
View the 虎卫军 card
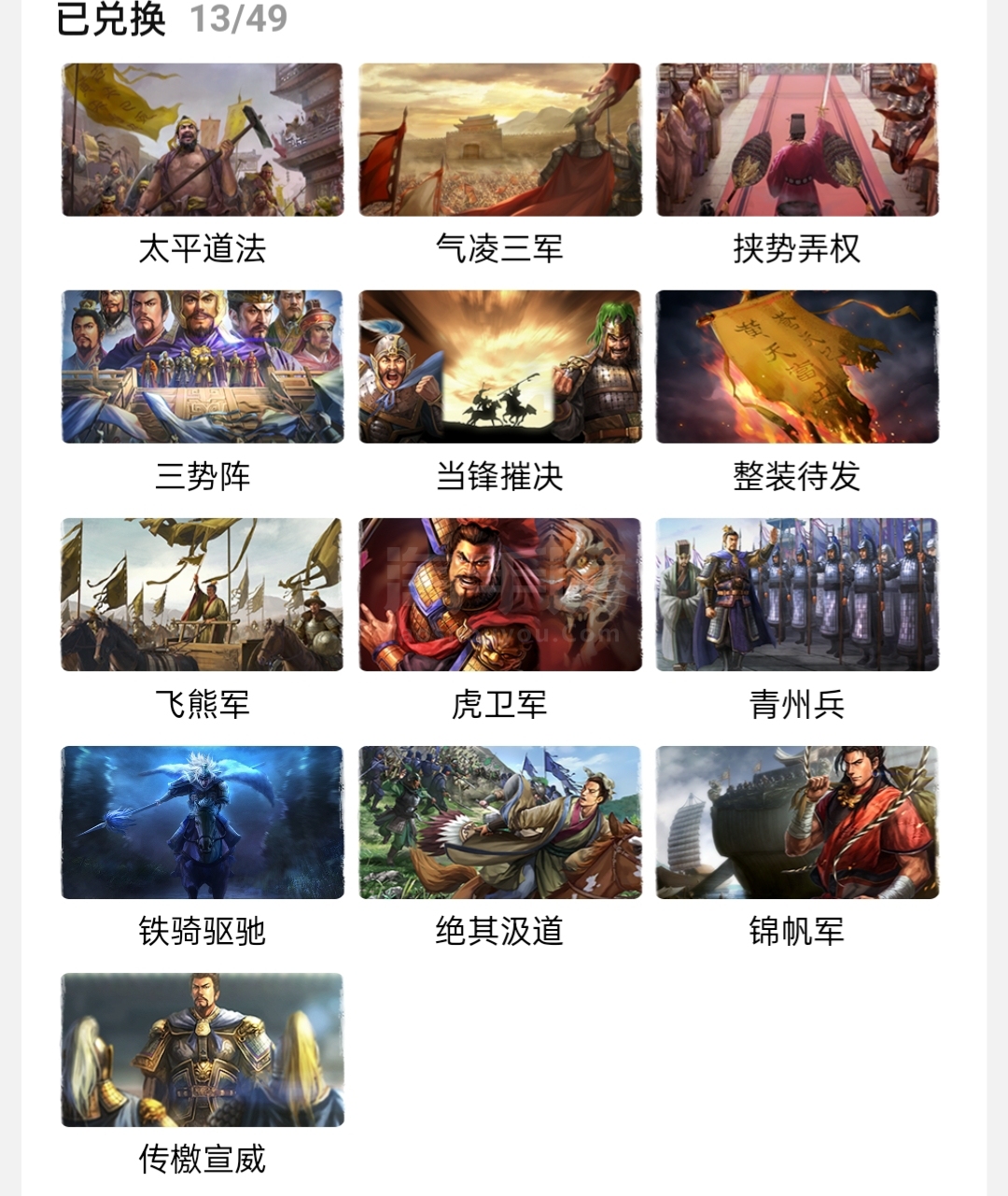coord(500,595)
